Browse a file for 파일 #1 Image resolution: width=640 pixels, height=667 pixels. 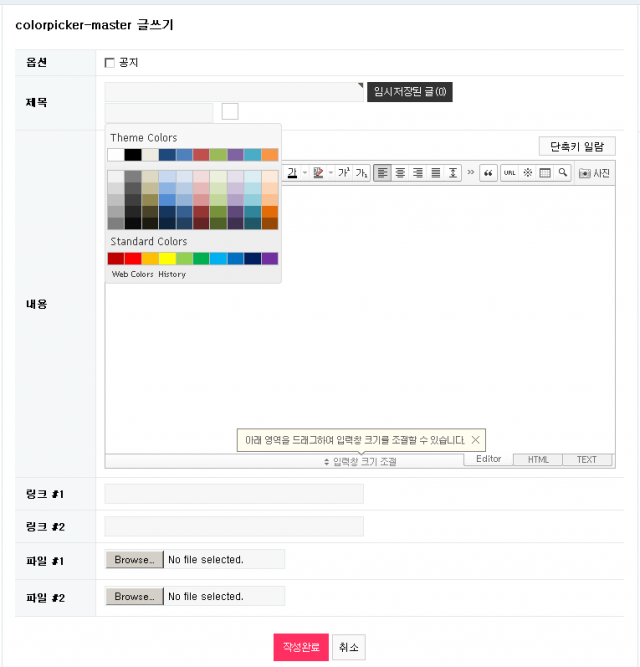click(133, 559)
